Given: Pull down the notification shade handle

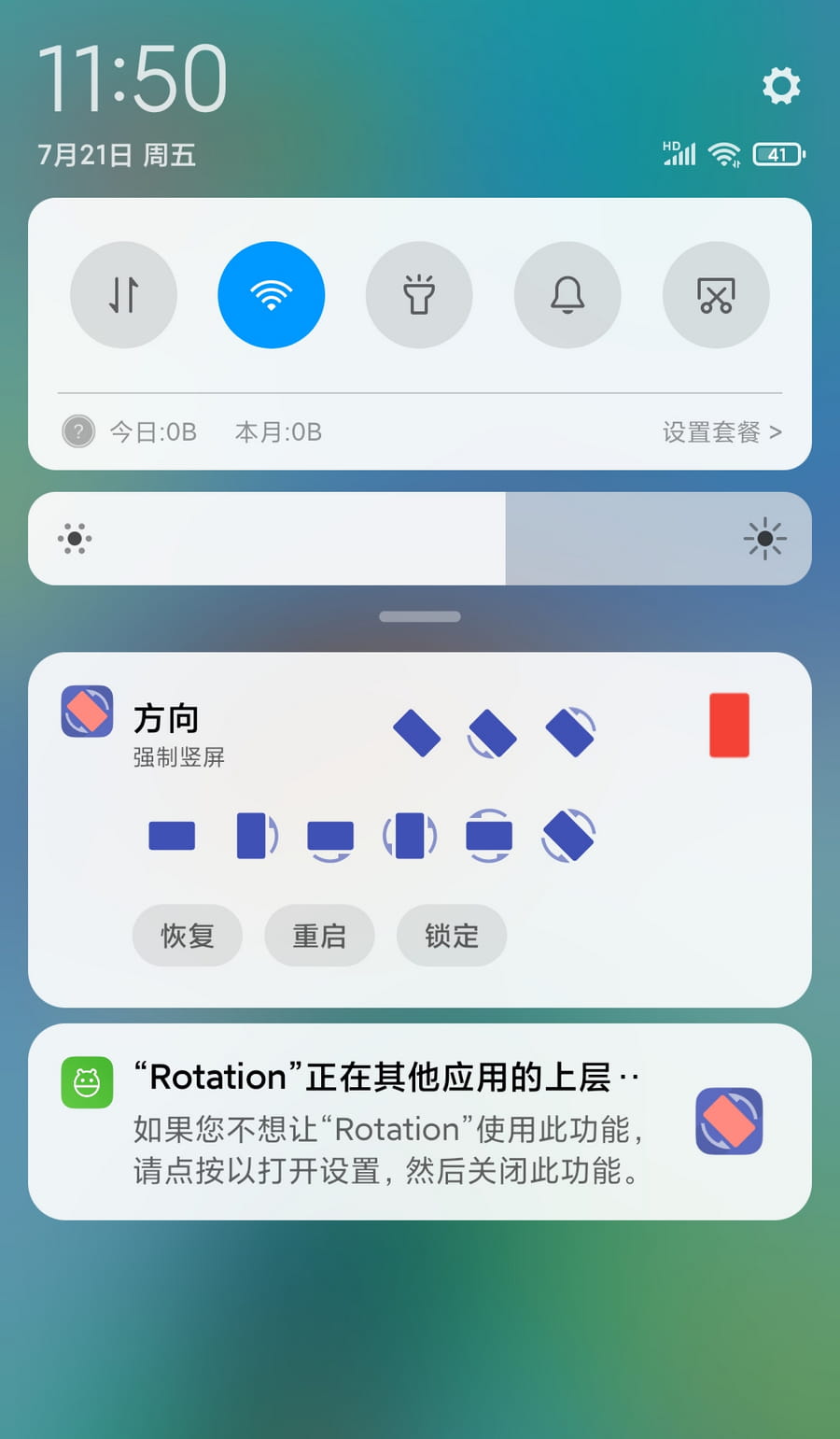Looking at the screenshot, I should [x=420, y=616].
